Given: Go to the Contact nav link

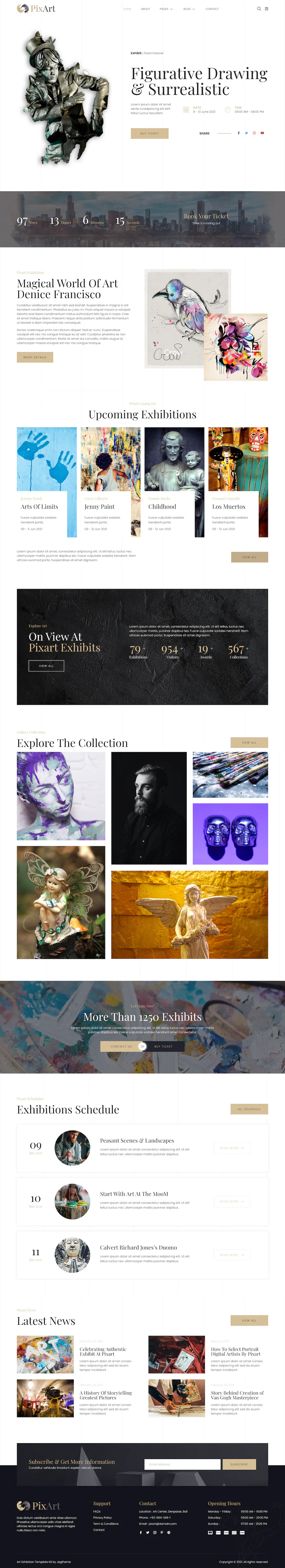Looking at the screenshot, I should (x=212, y=9).
